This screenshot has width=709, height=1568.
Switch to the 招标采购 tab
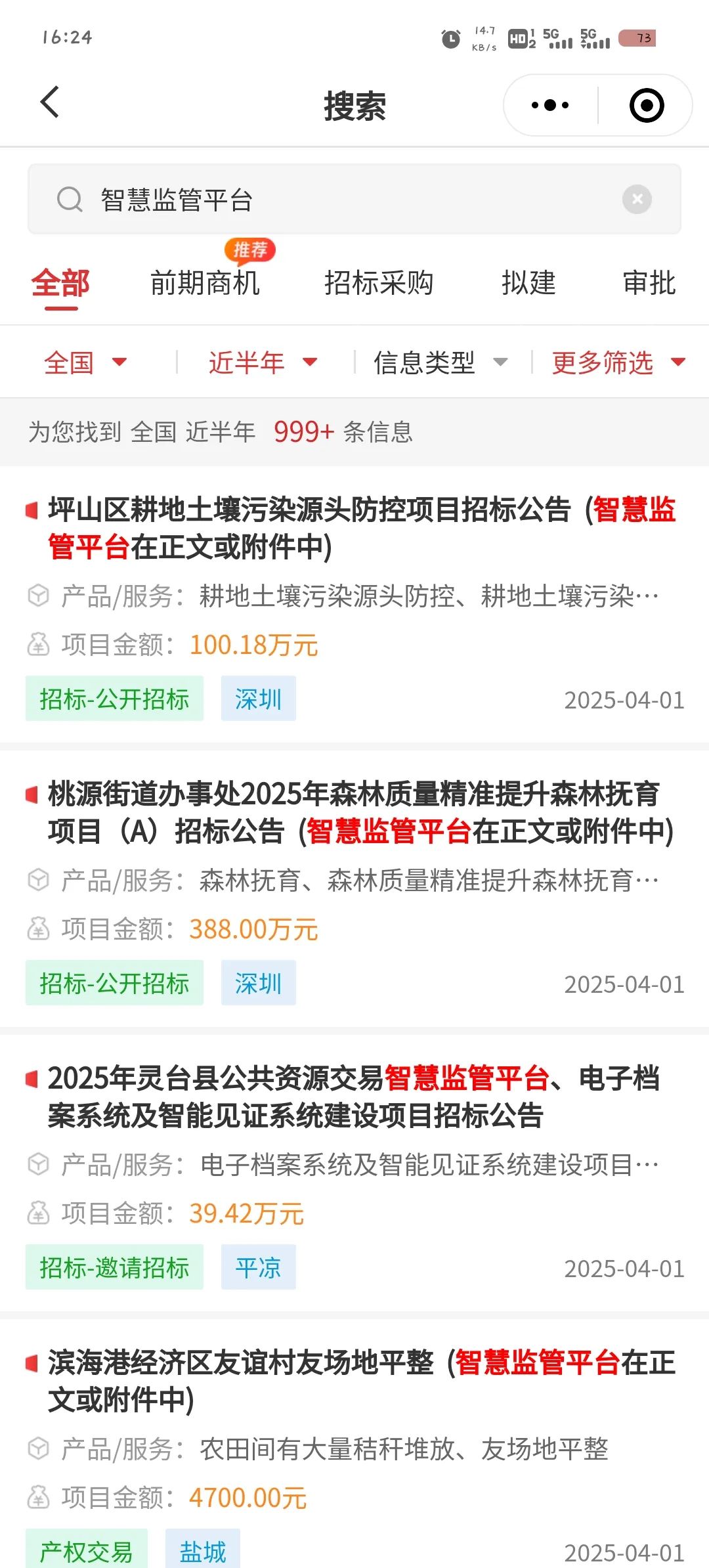(379, 284)
